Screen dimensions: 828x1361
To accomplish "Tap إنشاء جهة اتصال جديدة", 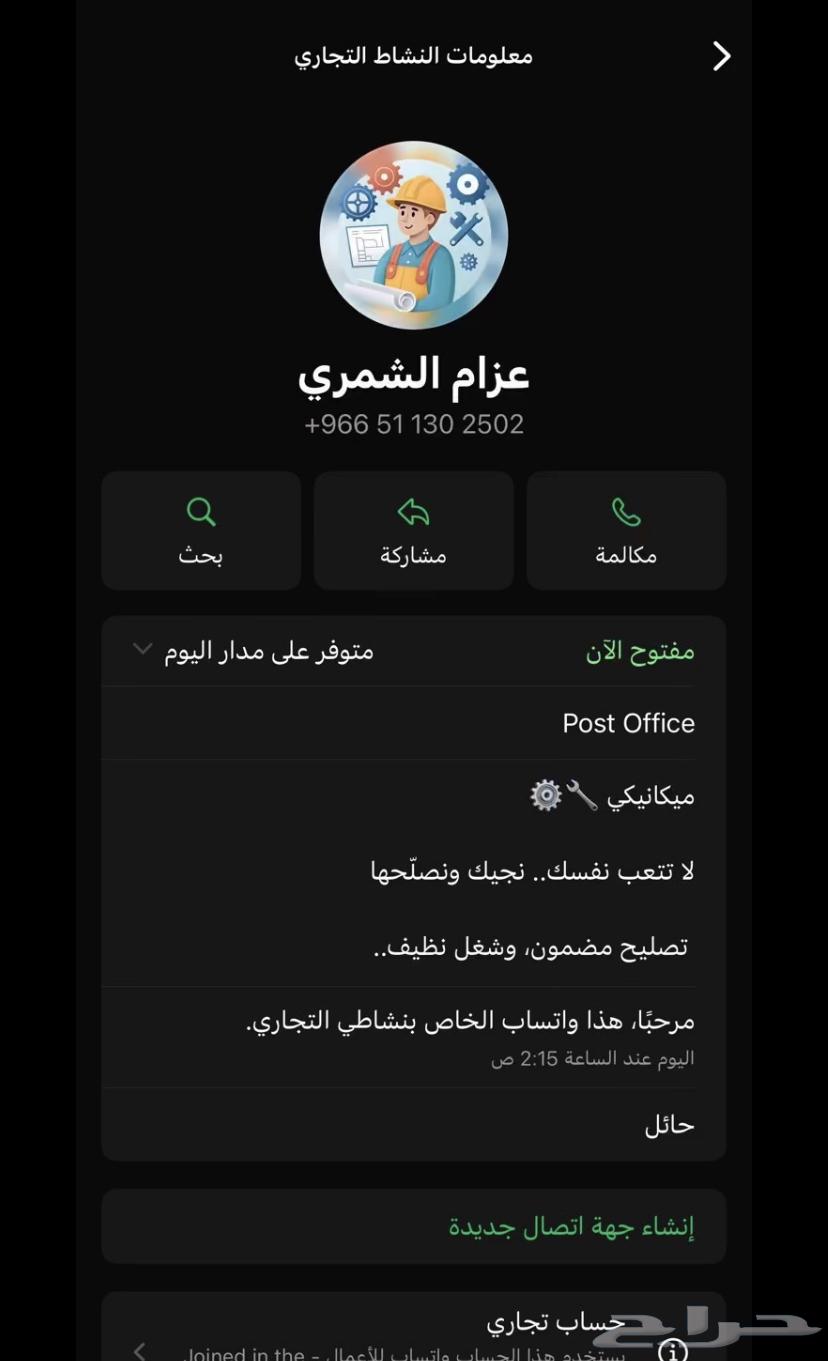I will [571, 1226].
